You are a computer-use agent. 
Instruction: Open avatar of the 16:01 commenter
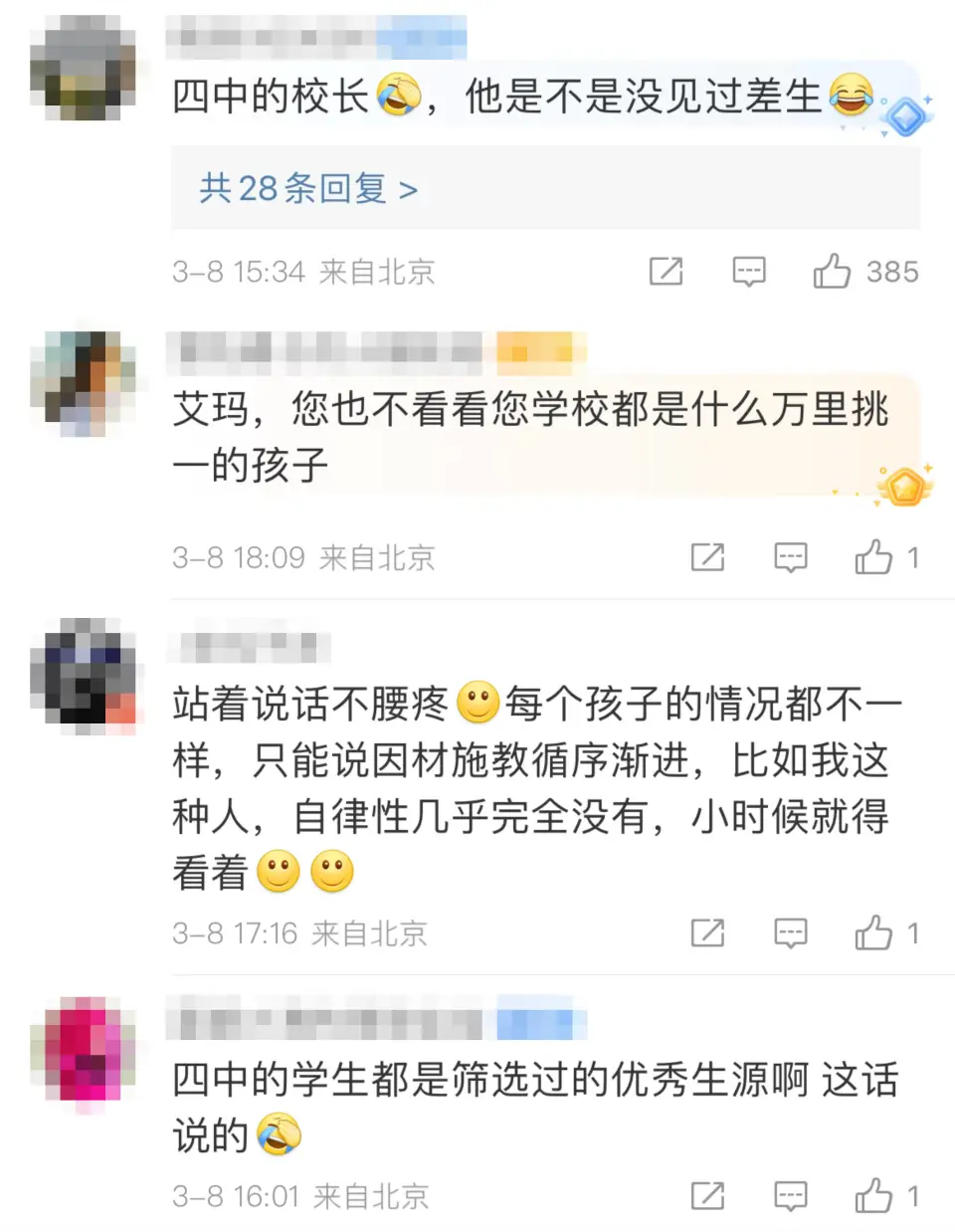pos(83,1048)
